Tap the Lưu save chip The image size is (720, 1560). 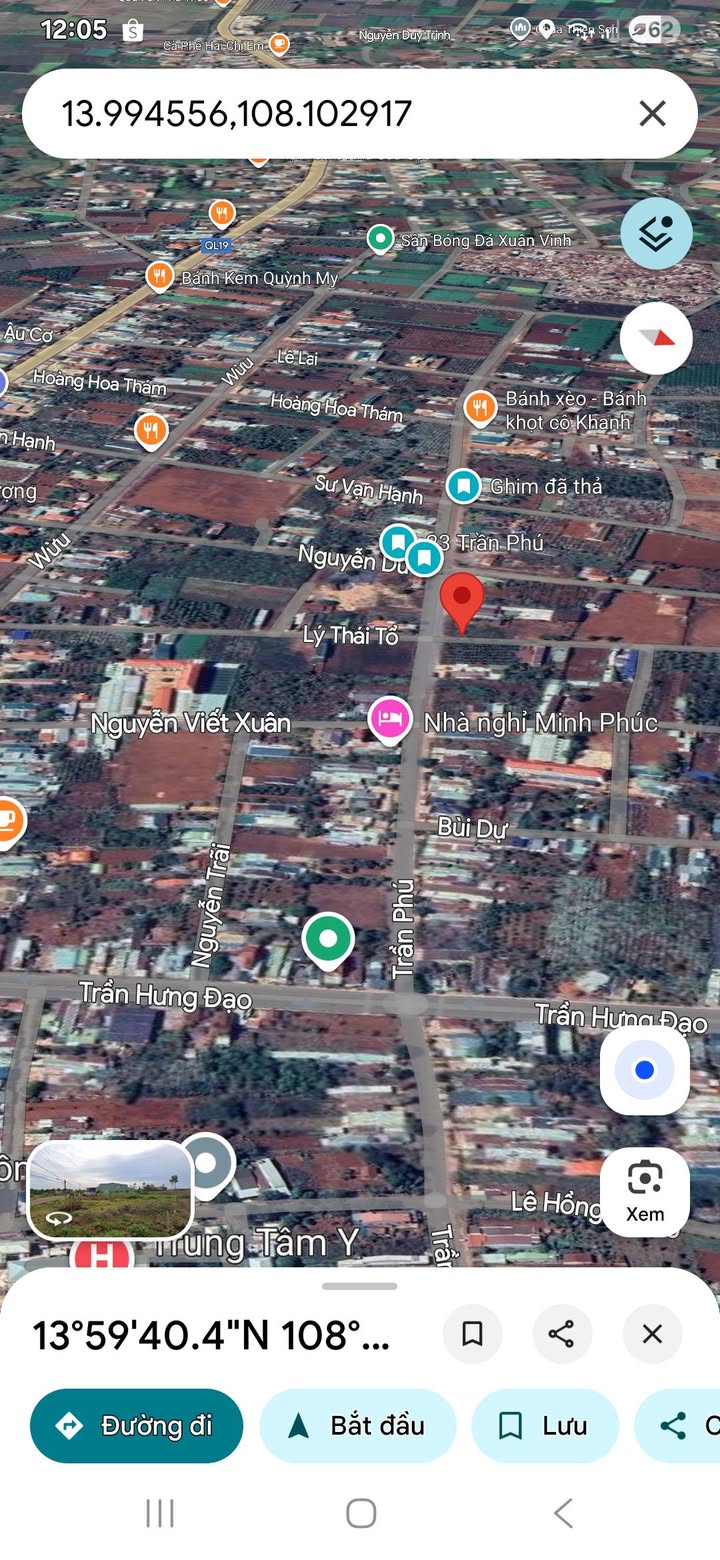[x=544, y=1426]
